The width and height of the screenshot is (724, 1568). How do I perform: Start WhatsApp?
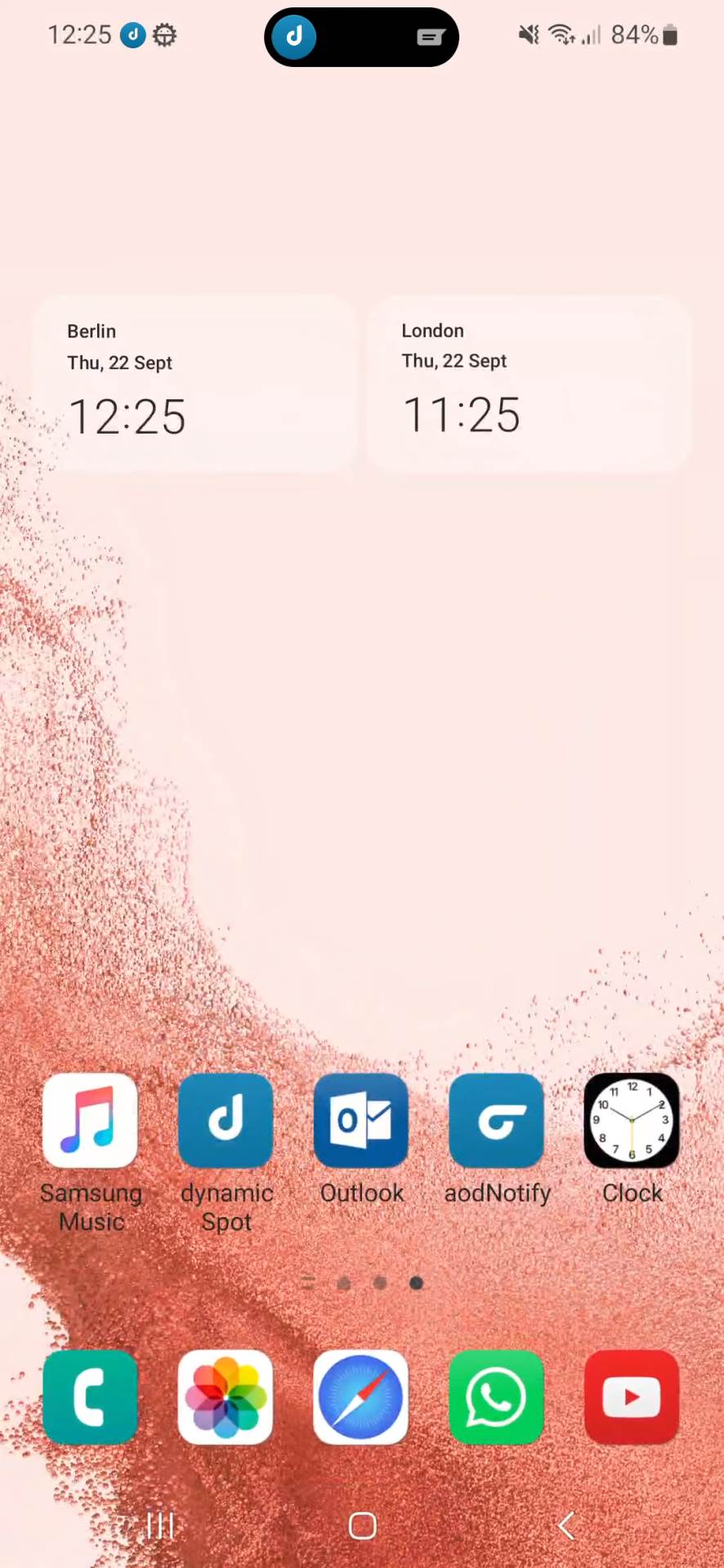(496, 1396)
